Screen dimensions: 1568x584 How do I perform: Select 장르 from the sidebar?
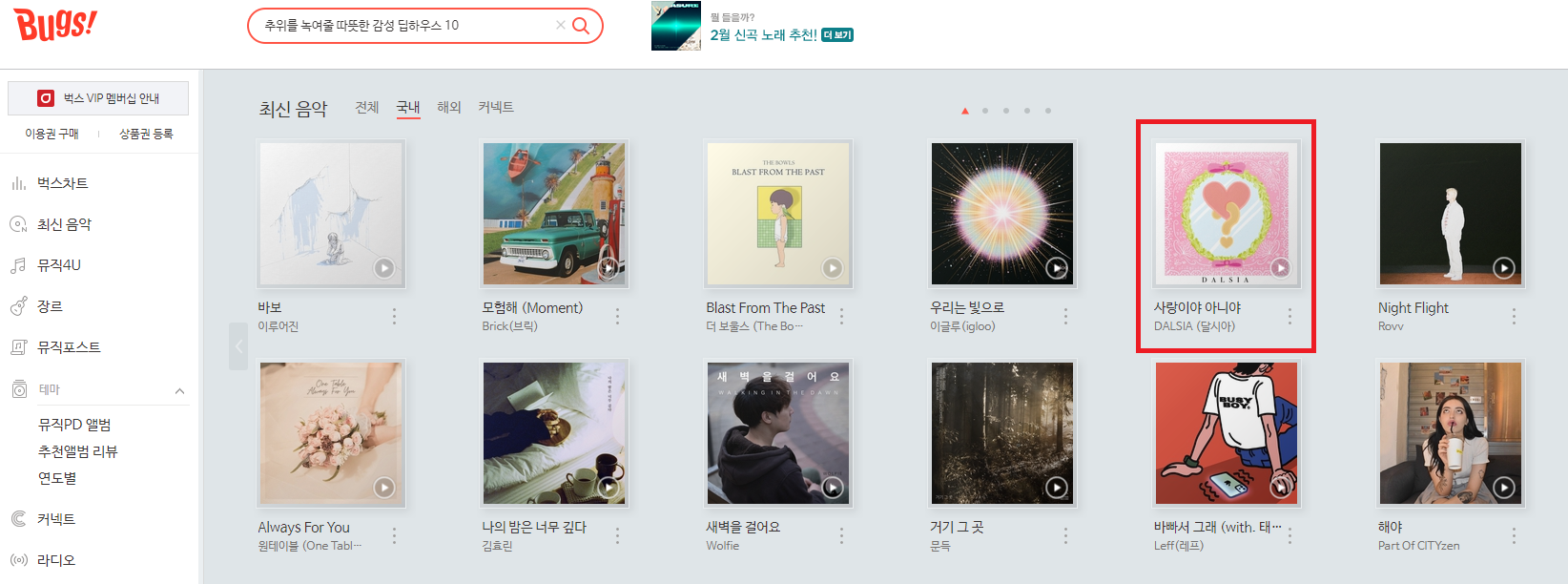[x=50, y=306]
